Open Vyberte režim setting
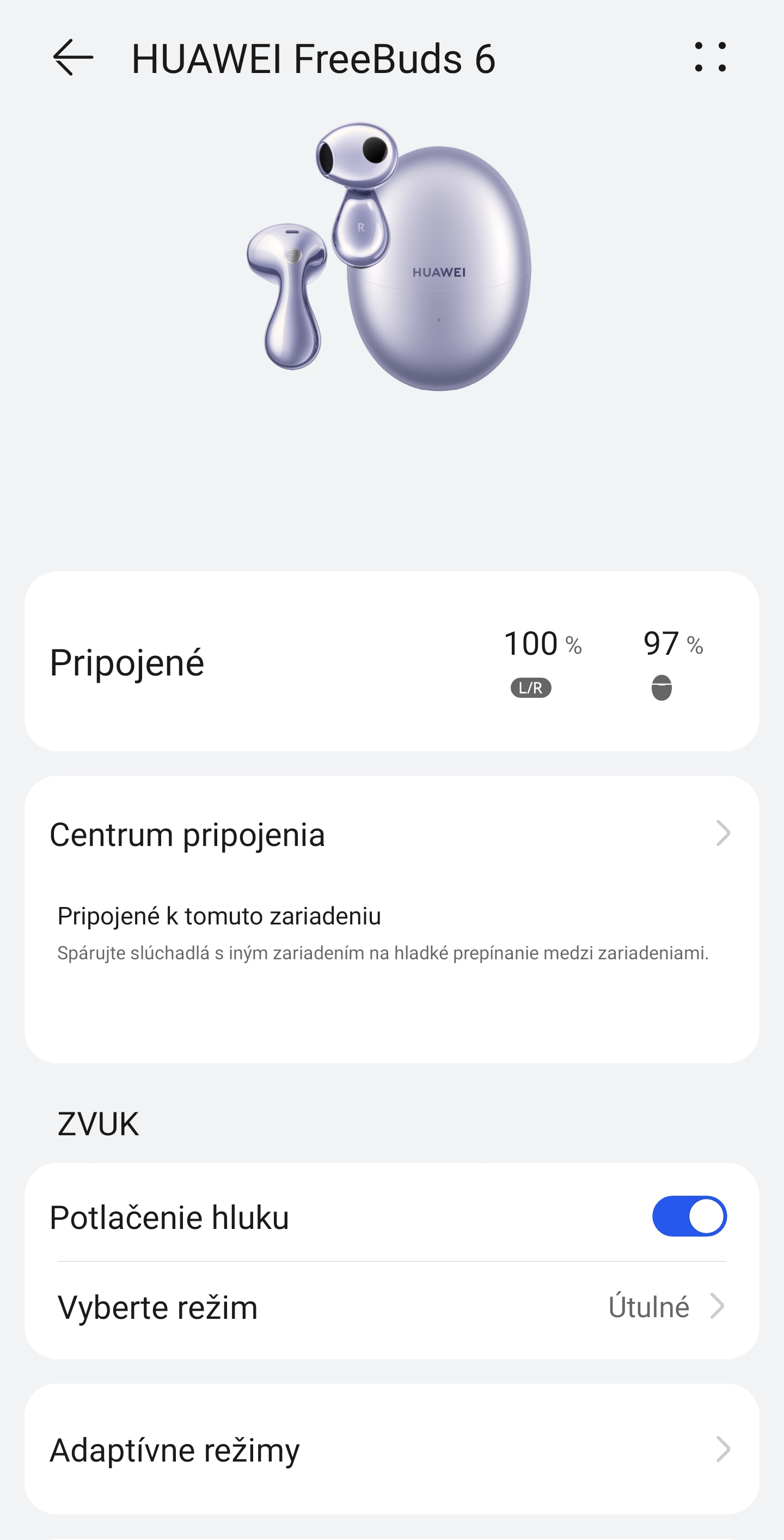 click(x=391, y=1307)
